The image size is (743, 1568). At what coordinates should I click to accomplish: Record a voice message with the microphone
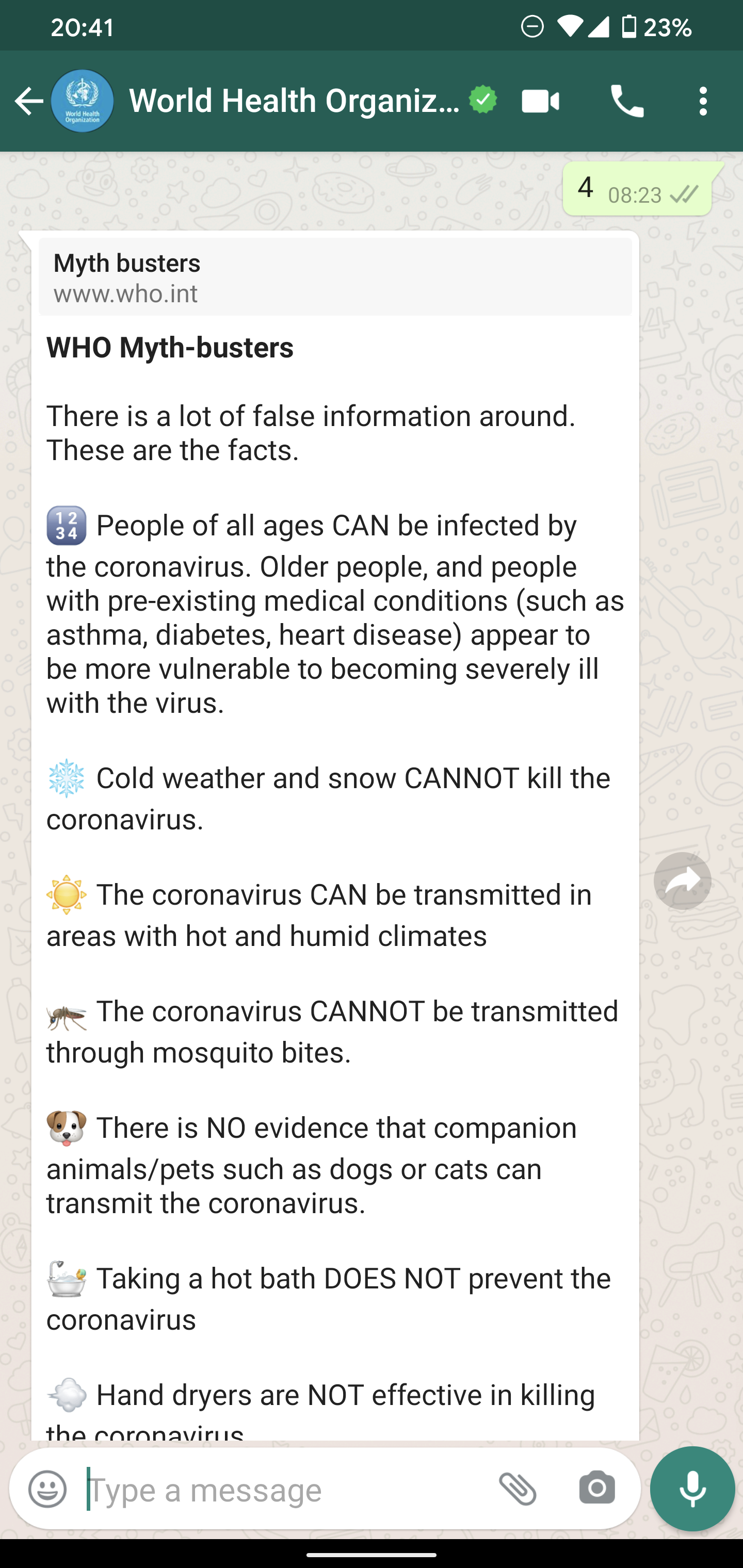pyautogui.click(x=692, y=1489)
